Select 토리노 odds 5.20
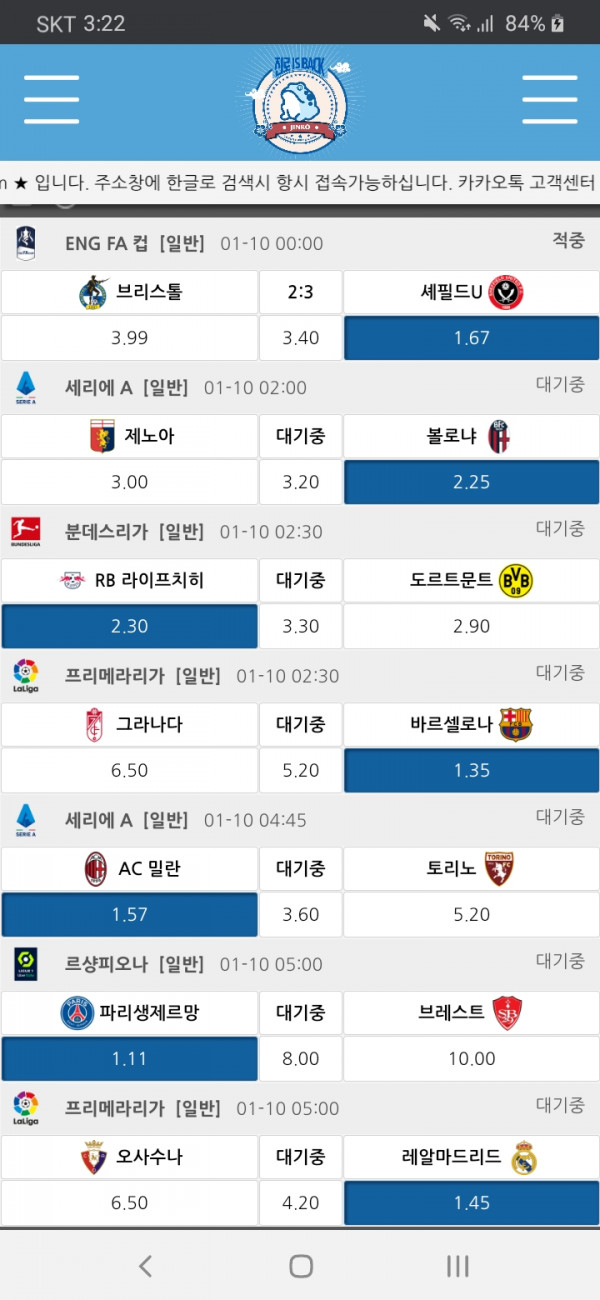Viewport: 600px width, 1300px height. [x=471, y=914]
